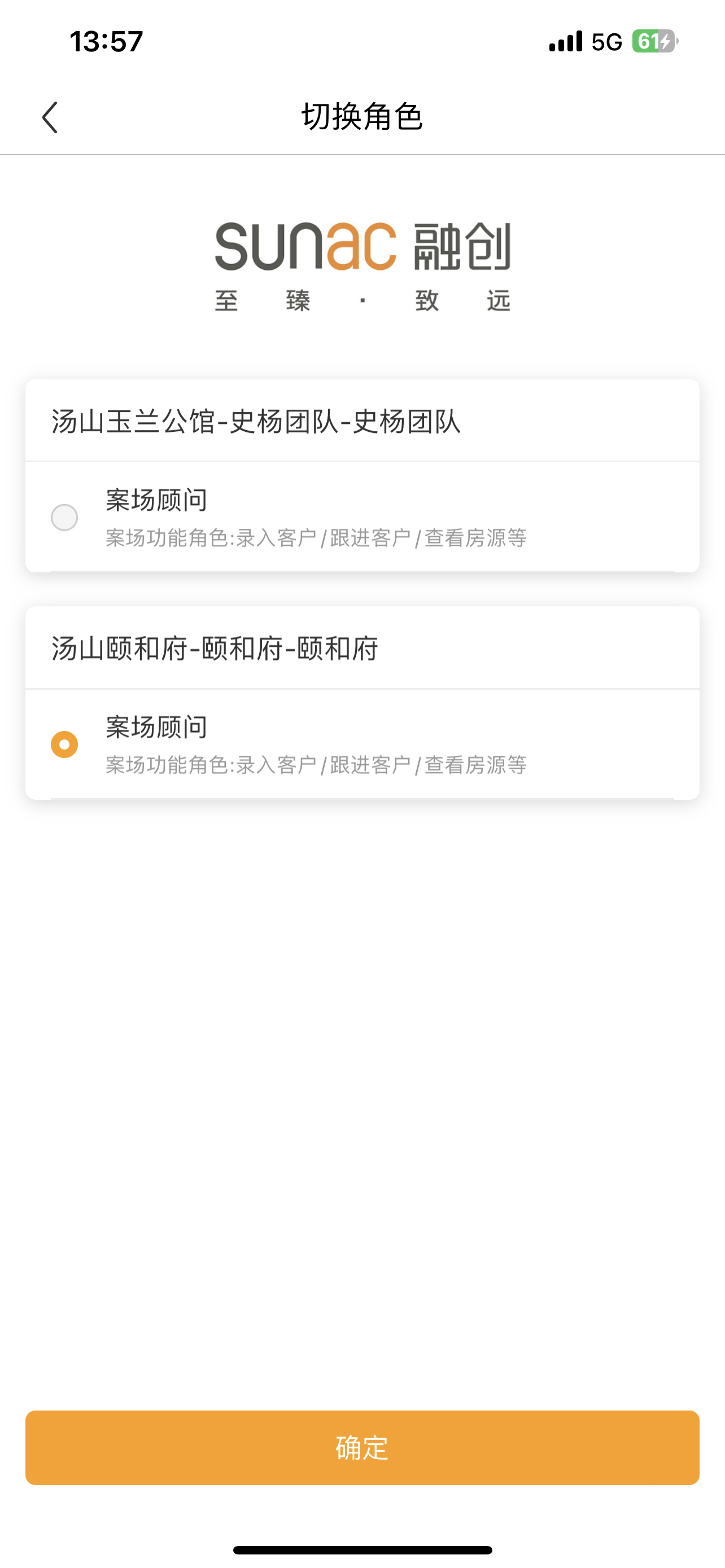The image size is (725, 1568).
Task: Go back from 切换角色 page
Action: (50, 117)
